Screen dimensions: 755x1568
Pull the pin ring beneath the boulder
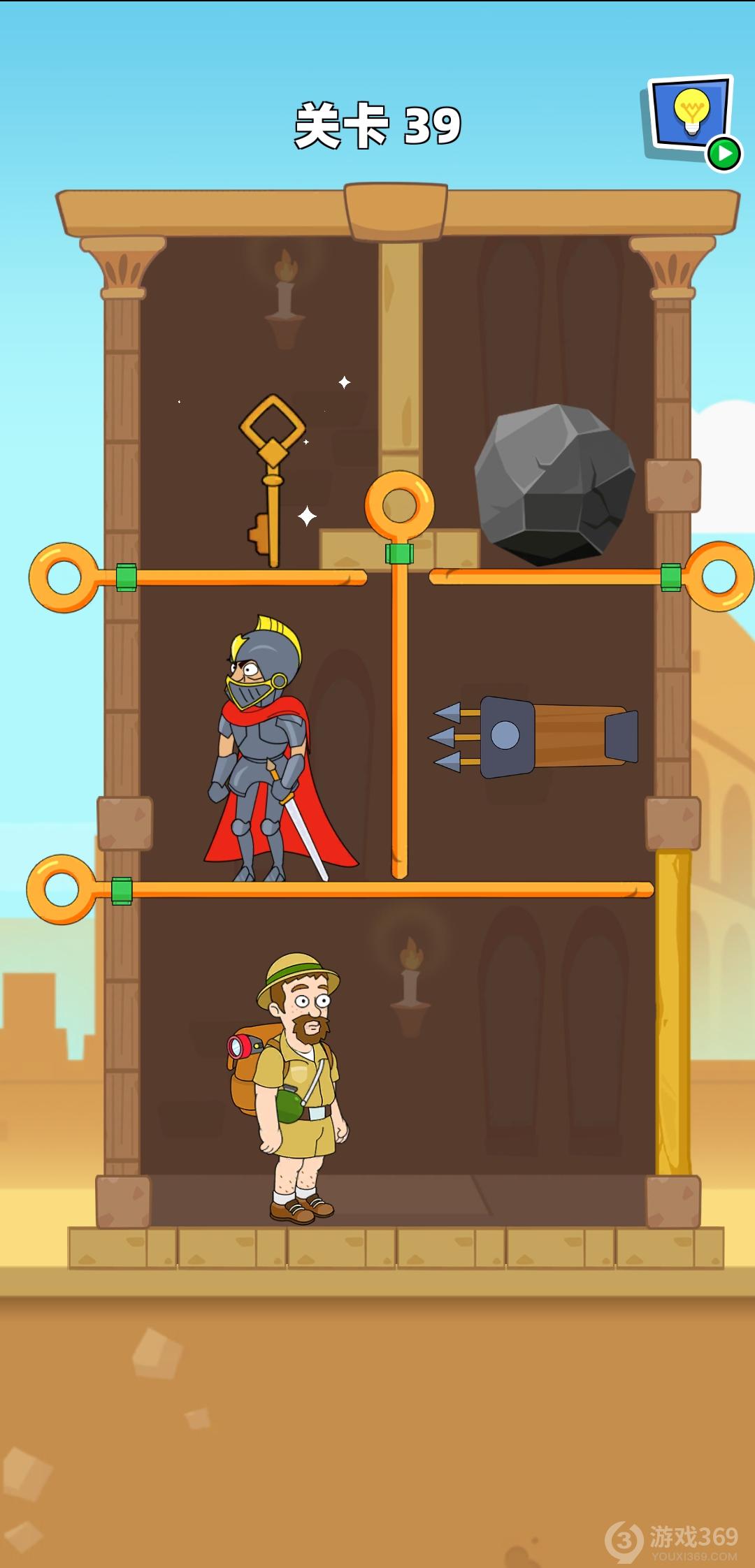pos(719,576)
